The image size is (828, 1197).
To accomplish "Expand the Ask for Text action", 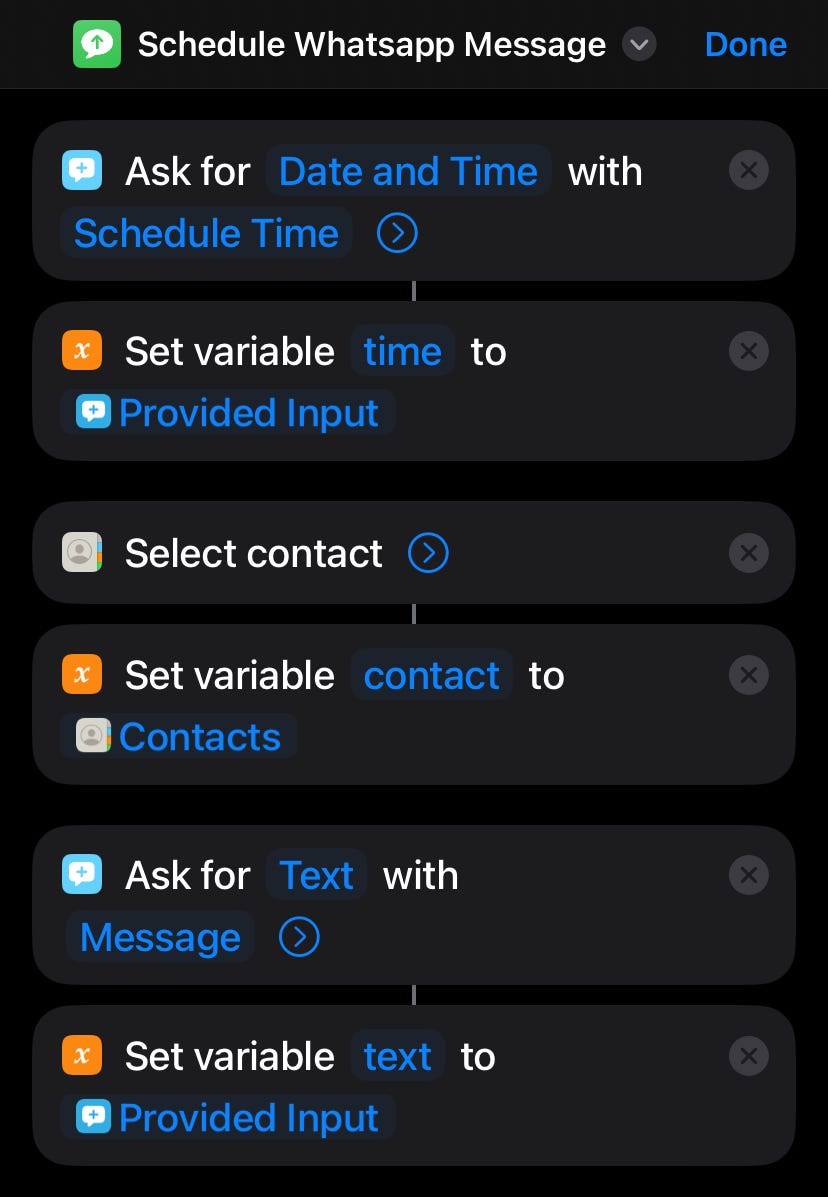I will point(299,938).
